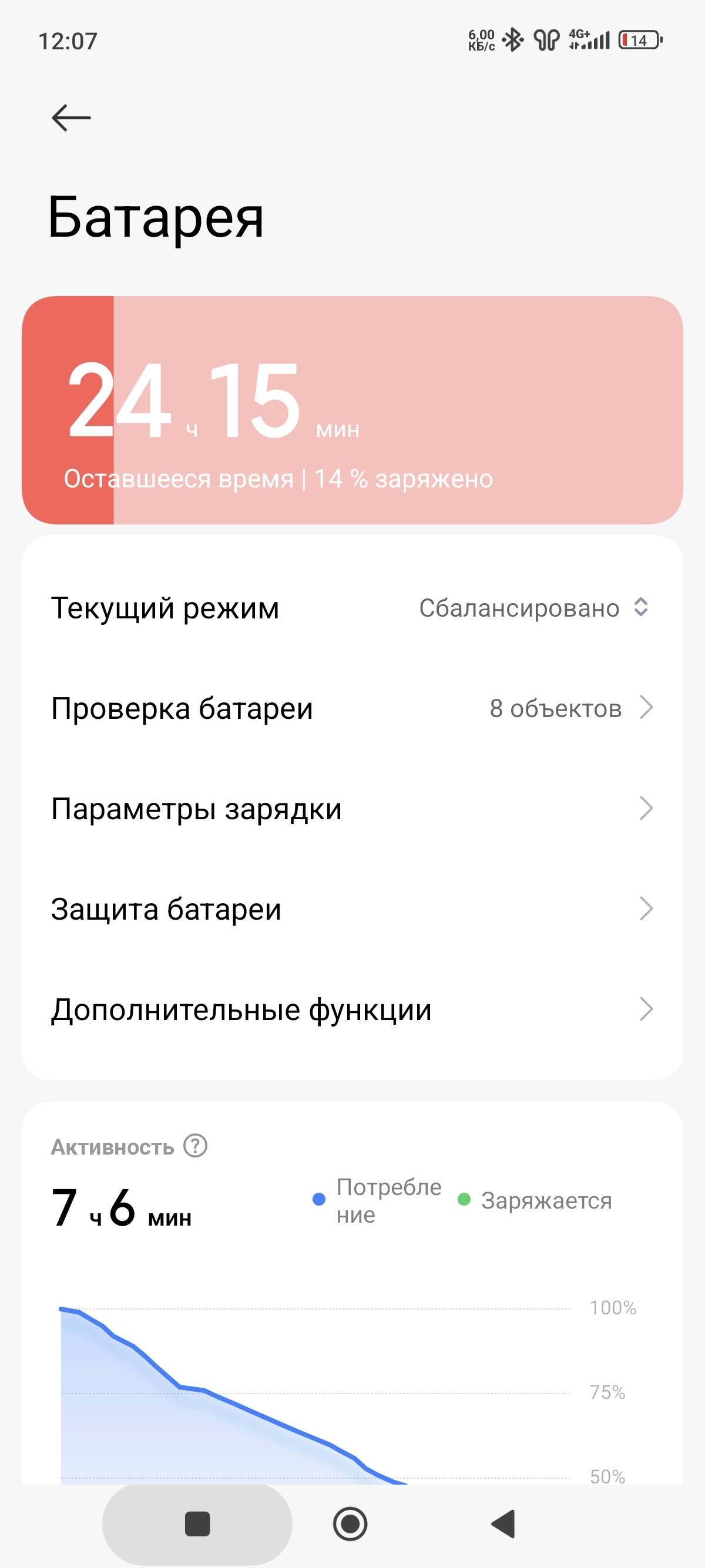The height and width of the screenshot is (1568, 705).
Task: Go back using the arrow icon
Action: click(71, 117)
